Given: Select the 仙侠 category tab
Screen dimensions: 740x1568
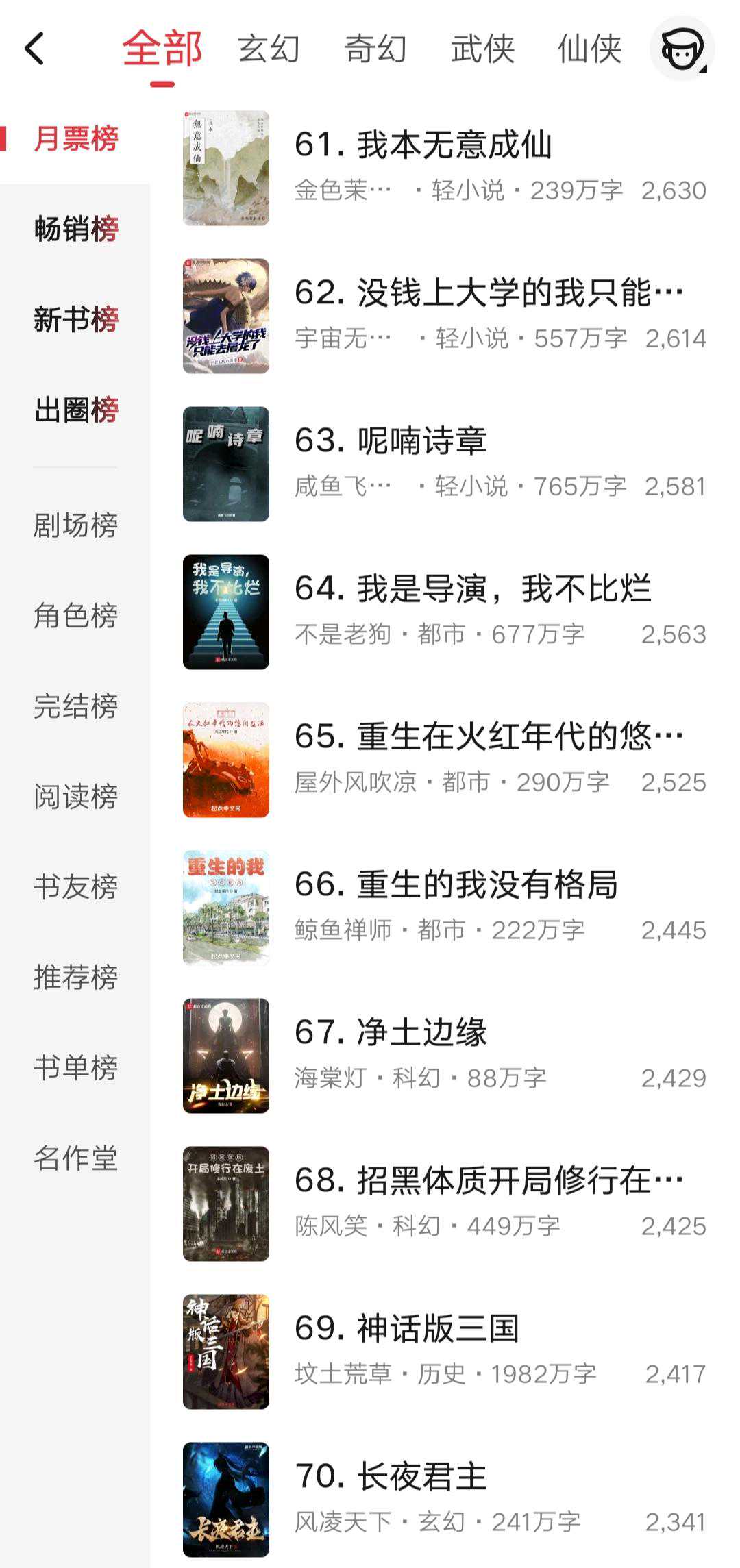Looking at the screenshot, I should coord(589,49).
